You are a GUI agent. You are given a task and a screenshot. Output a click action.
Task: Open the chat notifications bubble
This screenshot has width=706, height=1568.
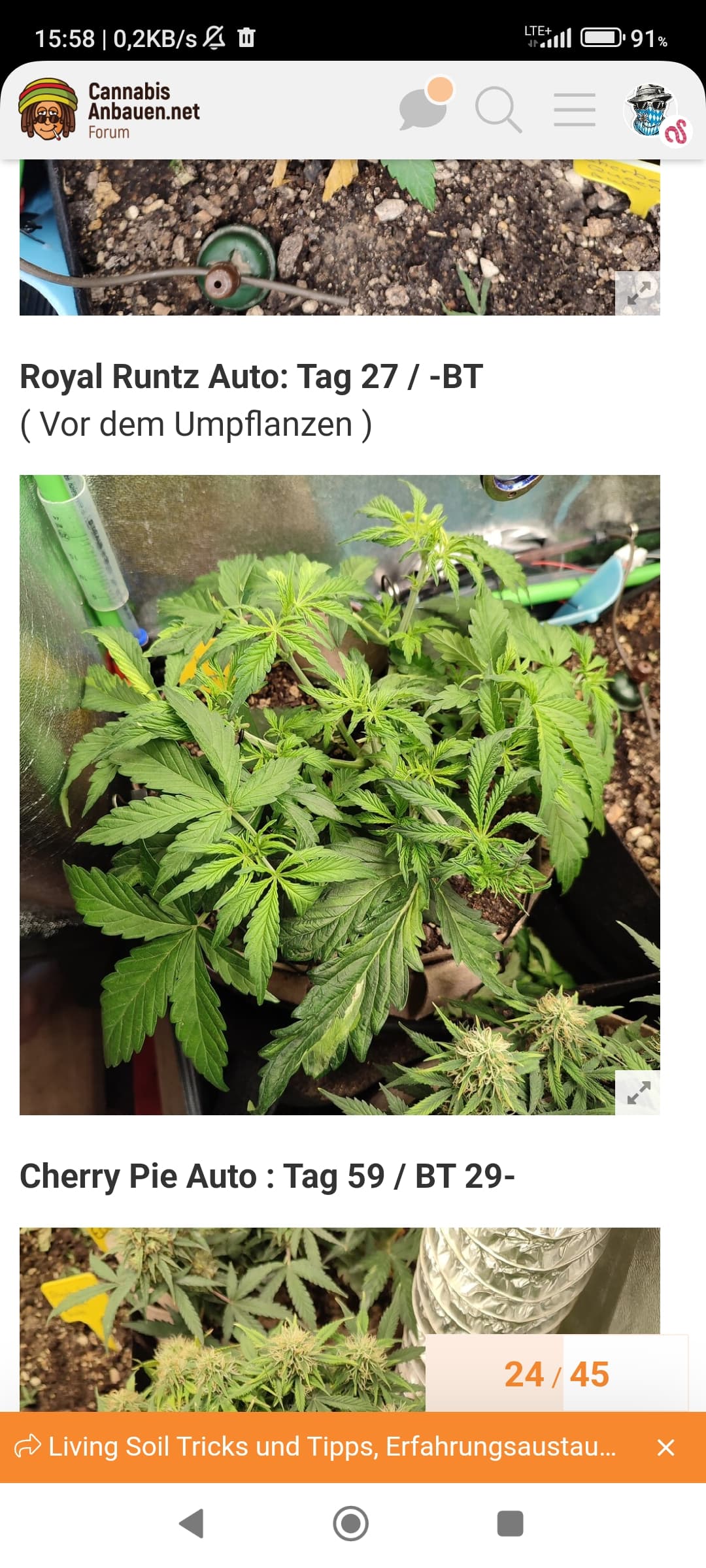click(424, 108)
